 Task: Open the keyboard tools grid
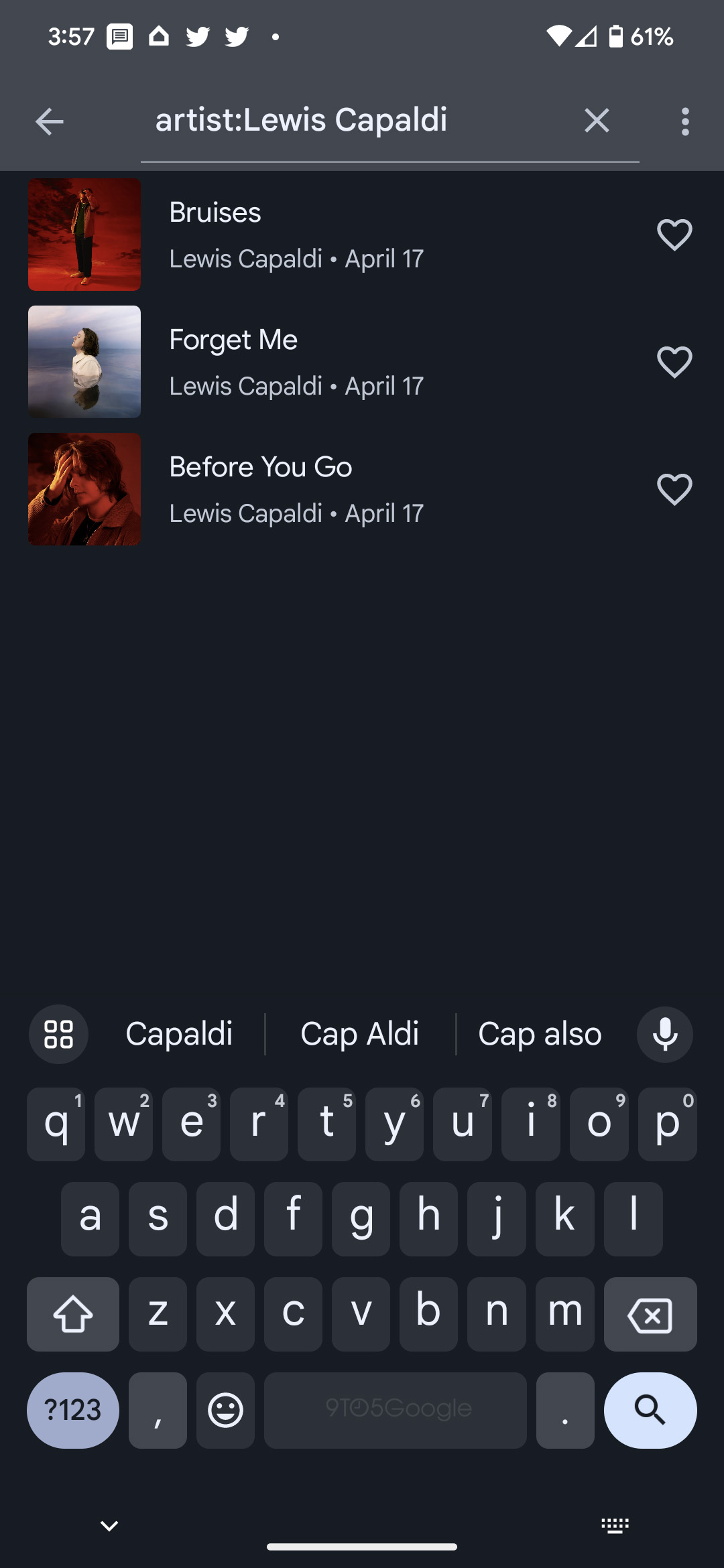coord(58,1034)
